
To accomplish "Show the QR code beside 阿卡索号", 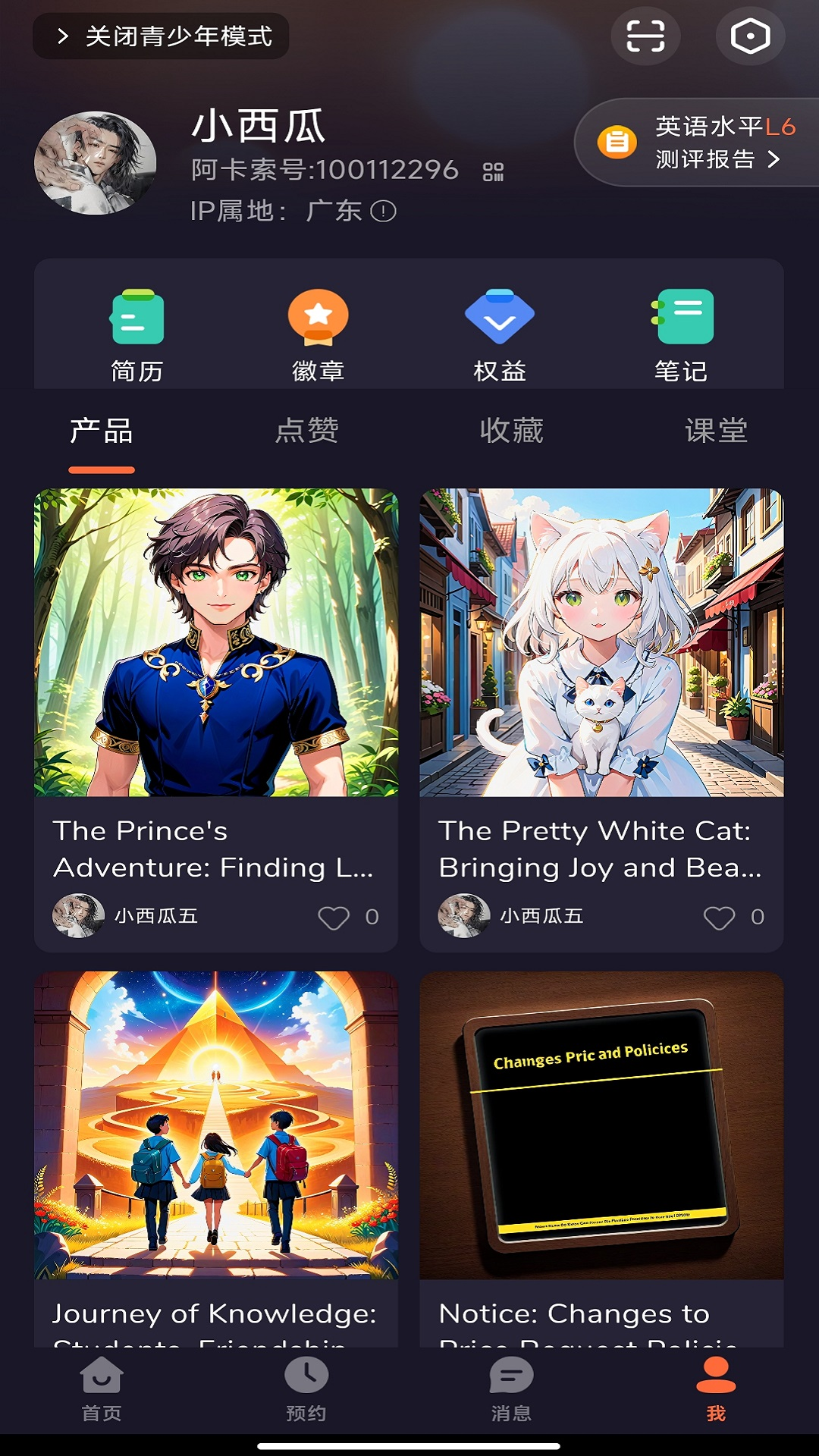I will [x=493, y=172].
